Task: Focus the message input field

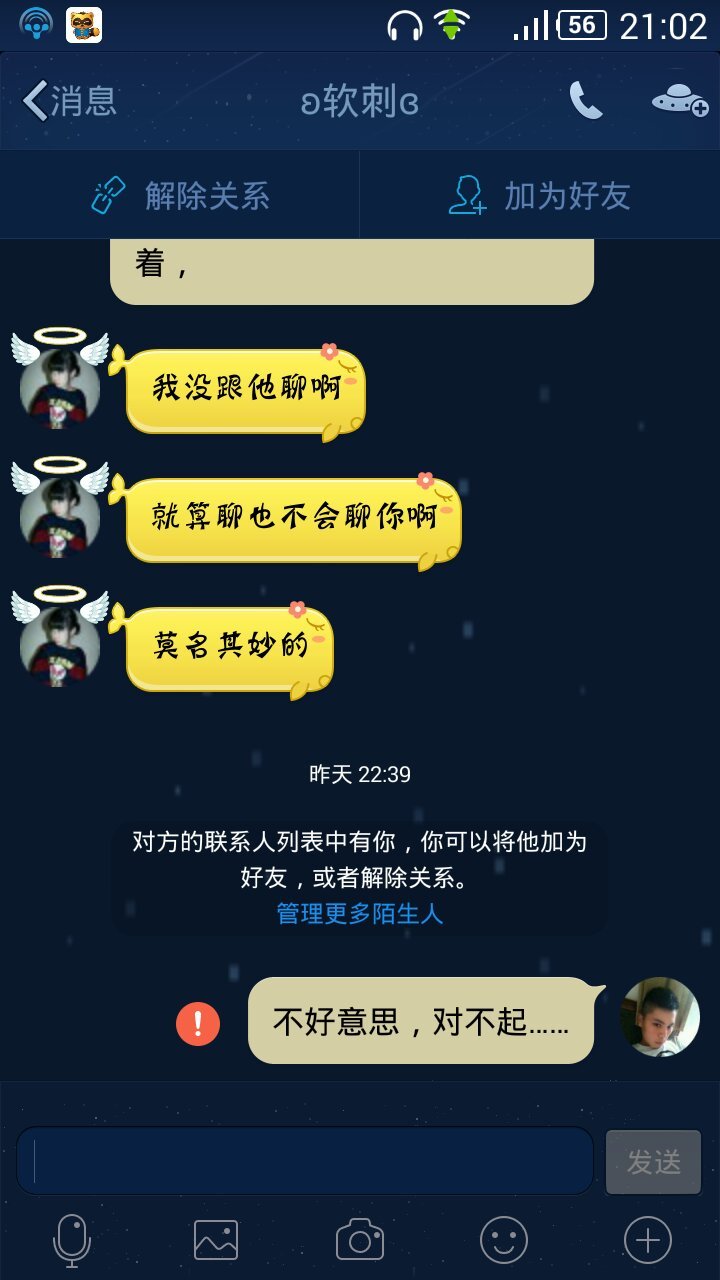Action: point(305,1161)
